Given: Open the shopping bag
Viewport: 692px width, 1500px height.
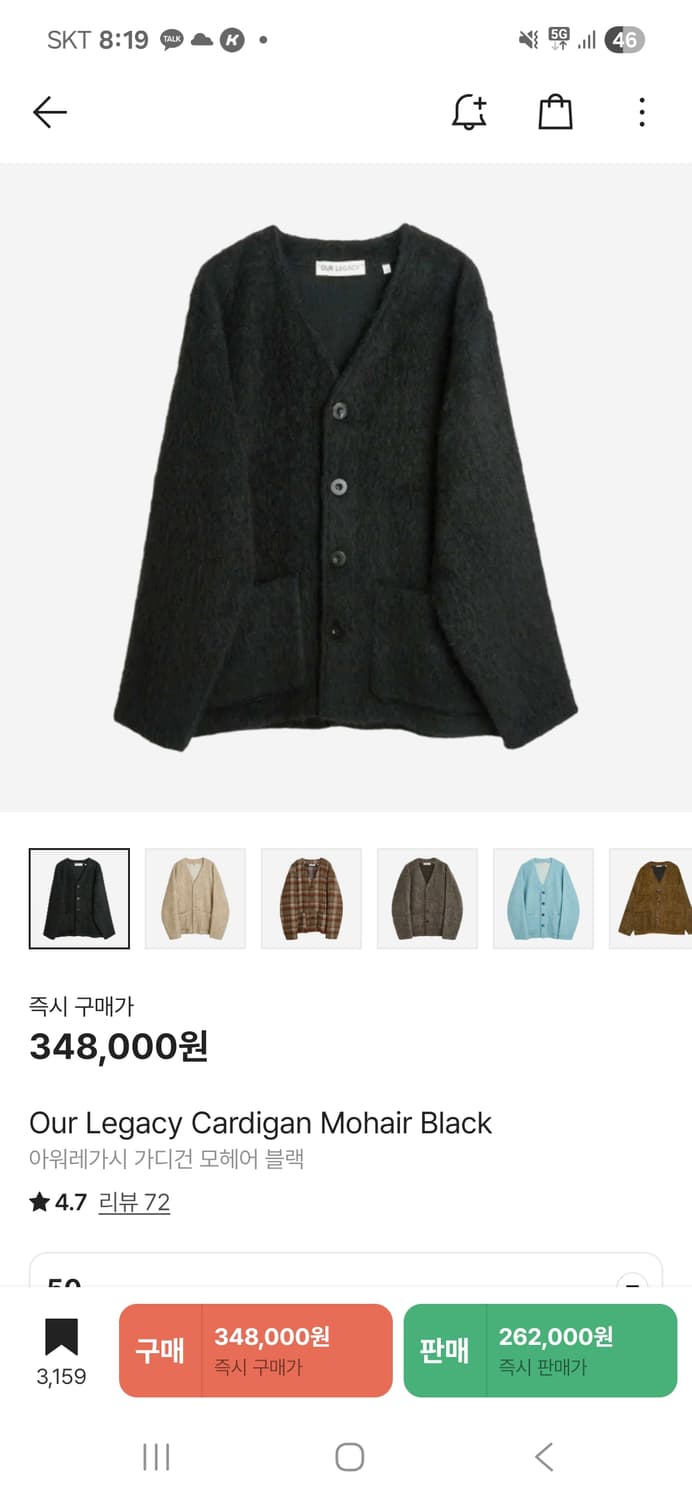Looking at the screenshot, I should pyautogui.click(x=555, y=112).
